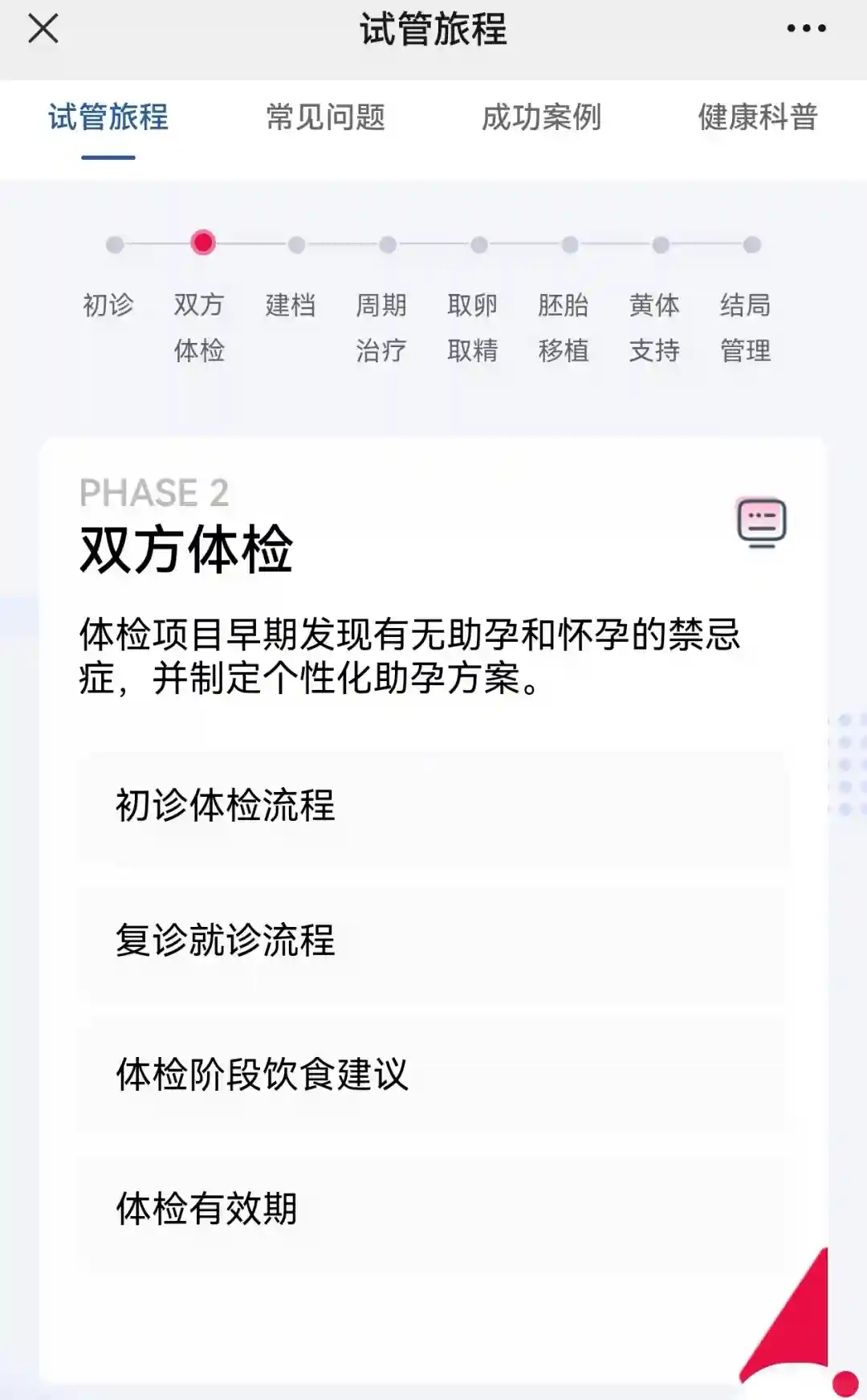Select the 结局管理 step
Viewport: 867px width, 1400px height.
(746, 326)
